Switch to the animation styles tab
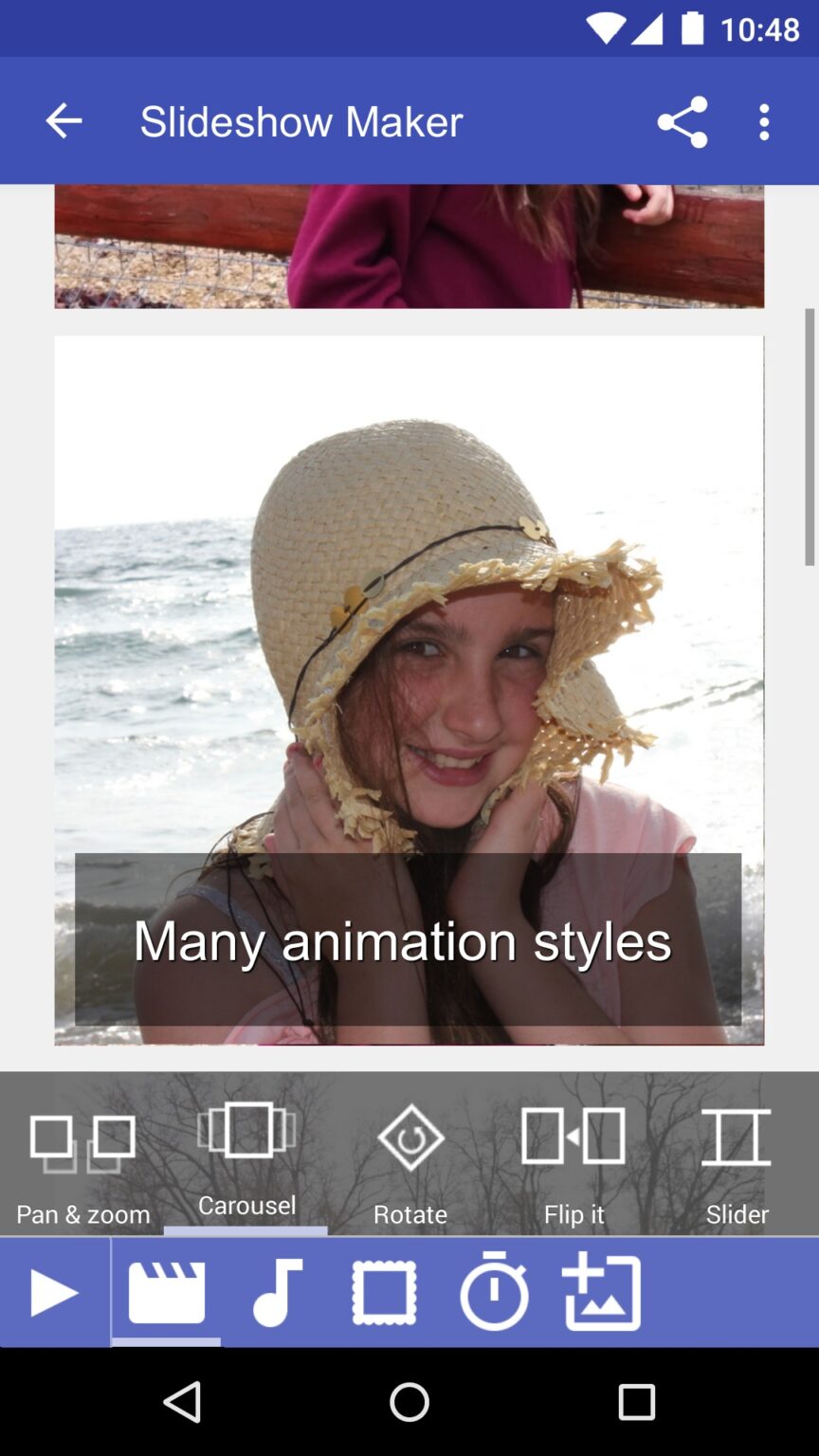This screenshot has width=819, height=1456. tap(167, 1293)
